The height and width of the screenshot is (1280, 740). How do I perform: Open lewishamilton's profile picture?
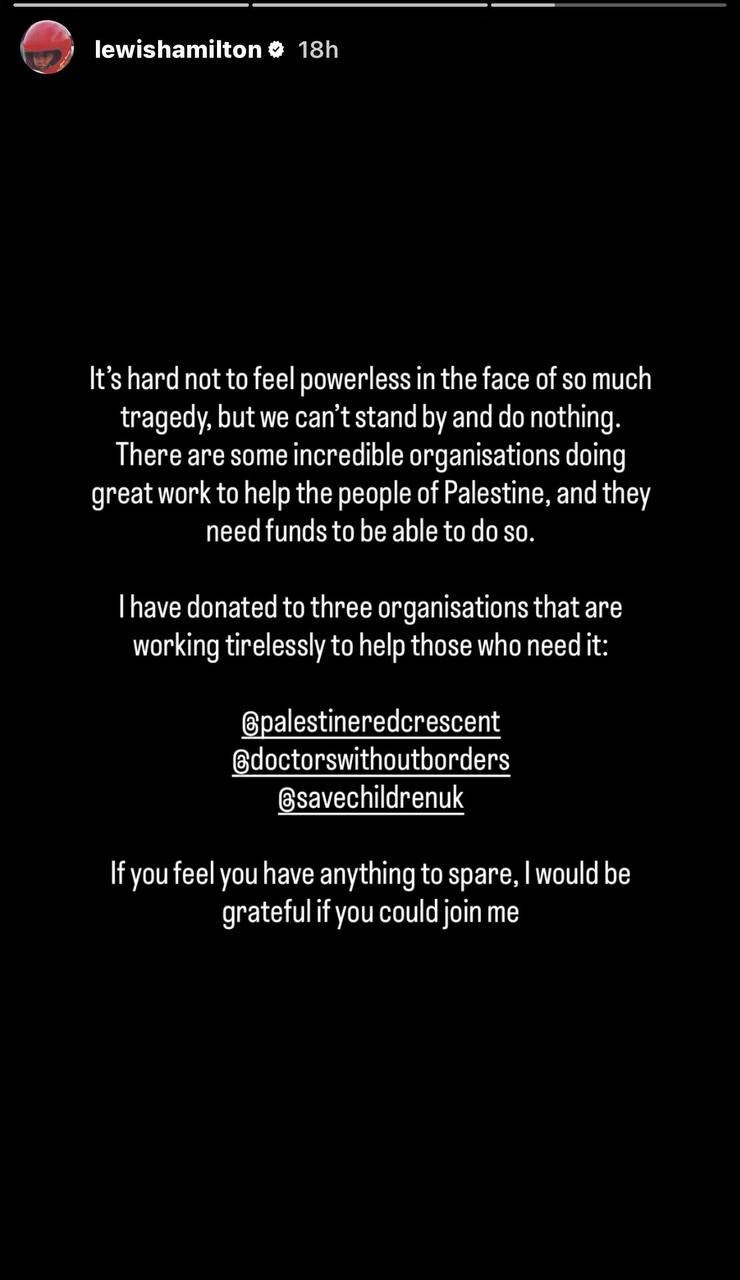(x=46, y=48)
